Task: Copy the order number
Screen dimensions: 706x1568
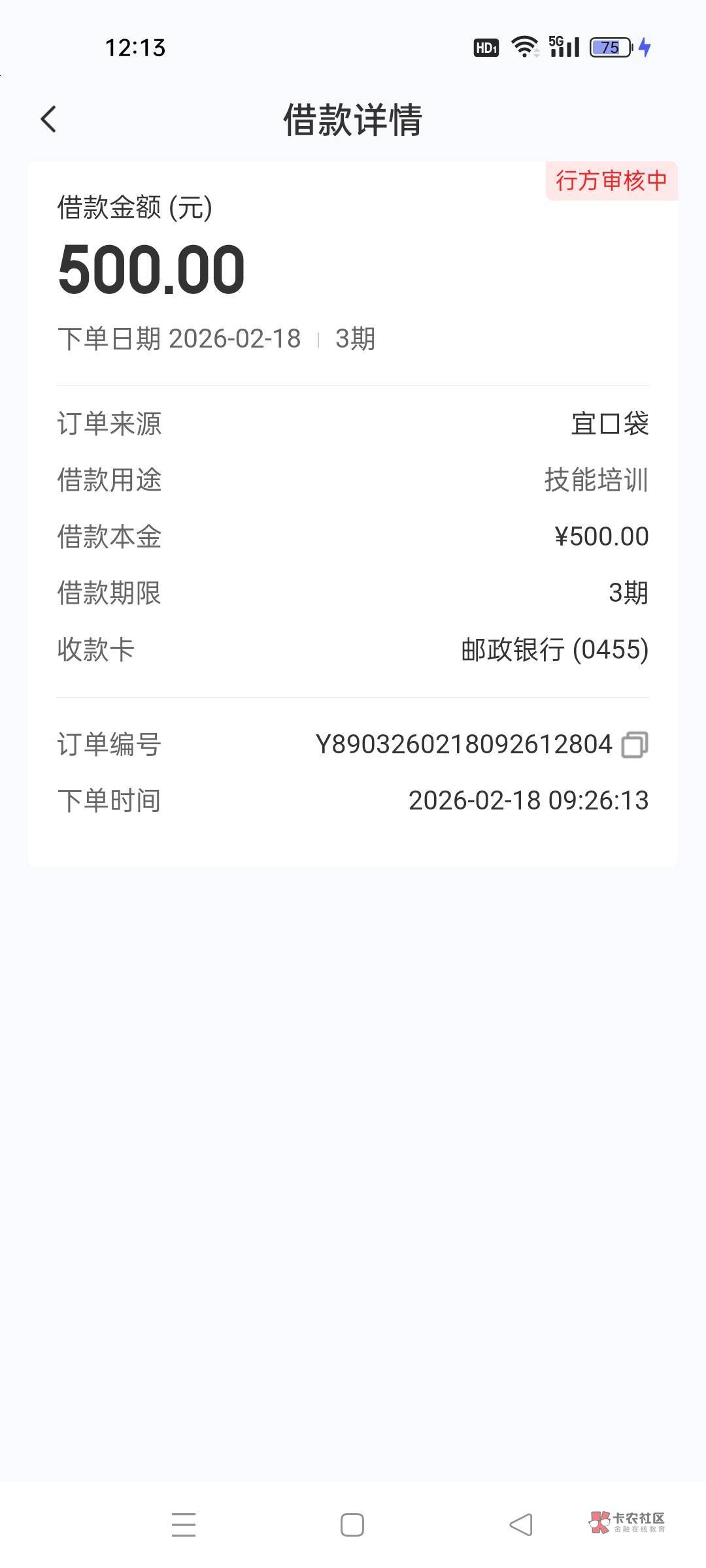Action: 634,744
